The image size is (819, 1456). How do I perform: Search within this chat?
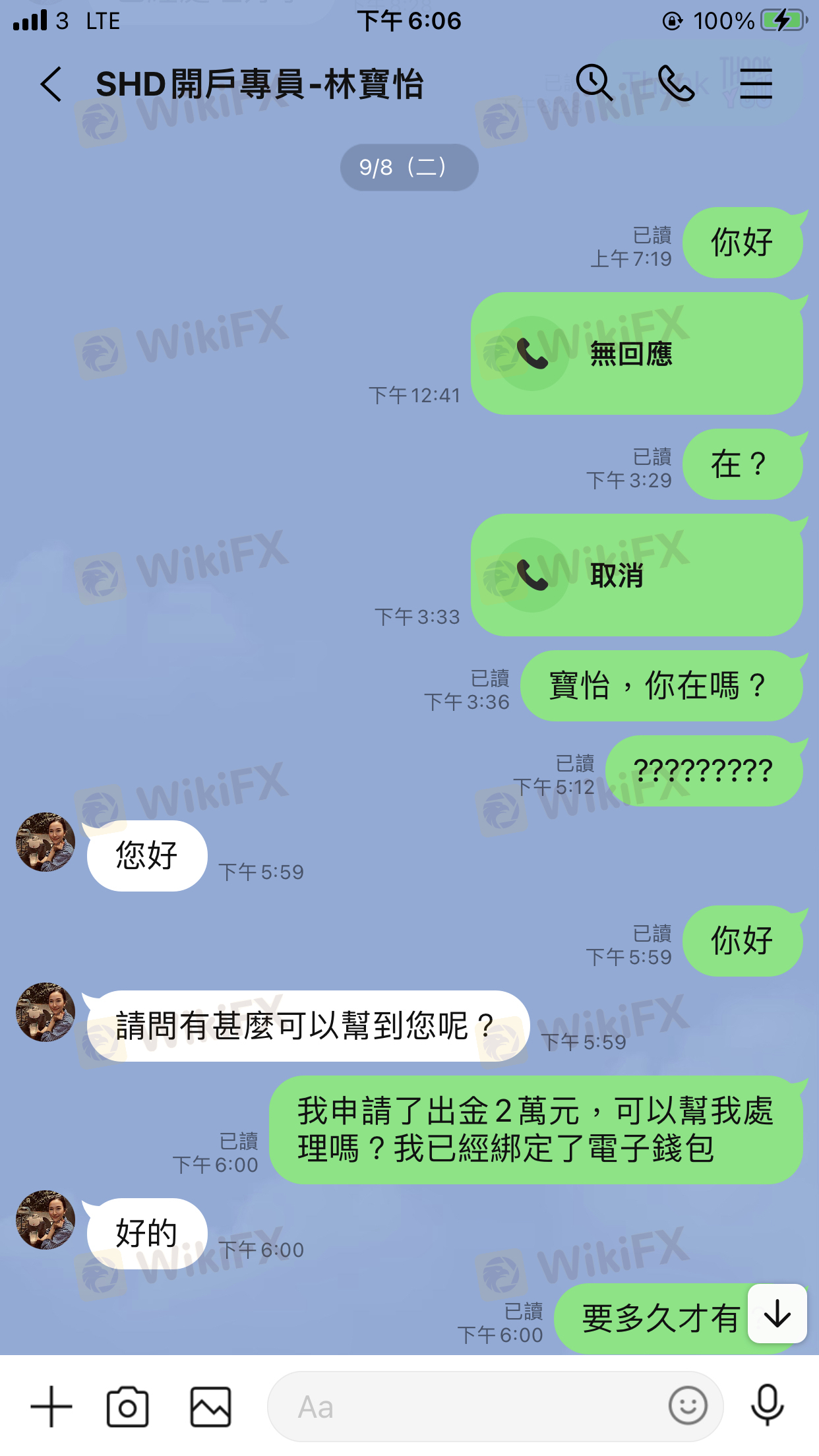(594, 83)
